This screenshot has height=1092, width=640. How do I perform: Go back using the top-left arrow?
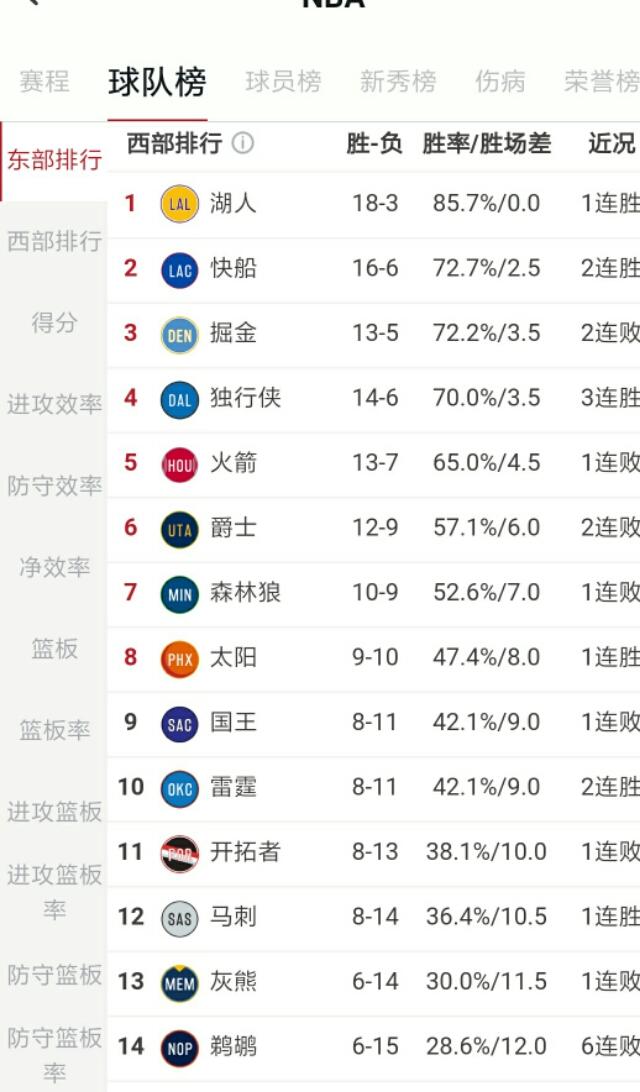(31, 3)
